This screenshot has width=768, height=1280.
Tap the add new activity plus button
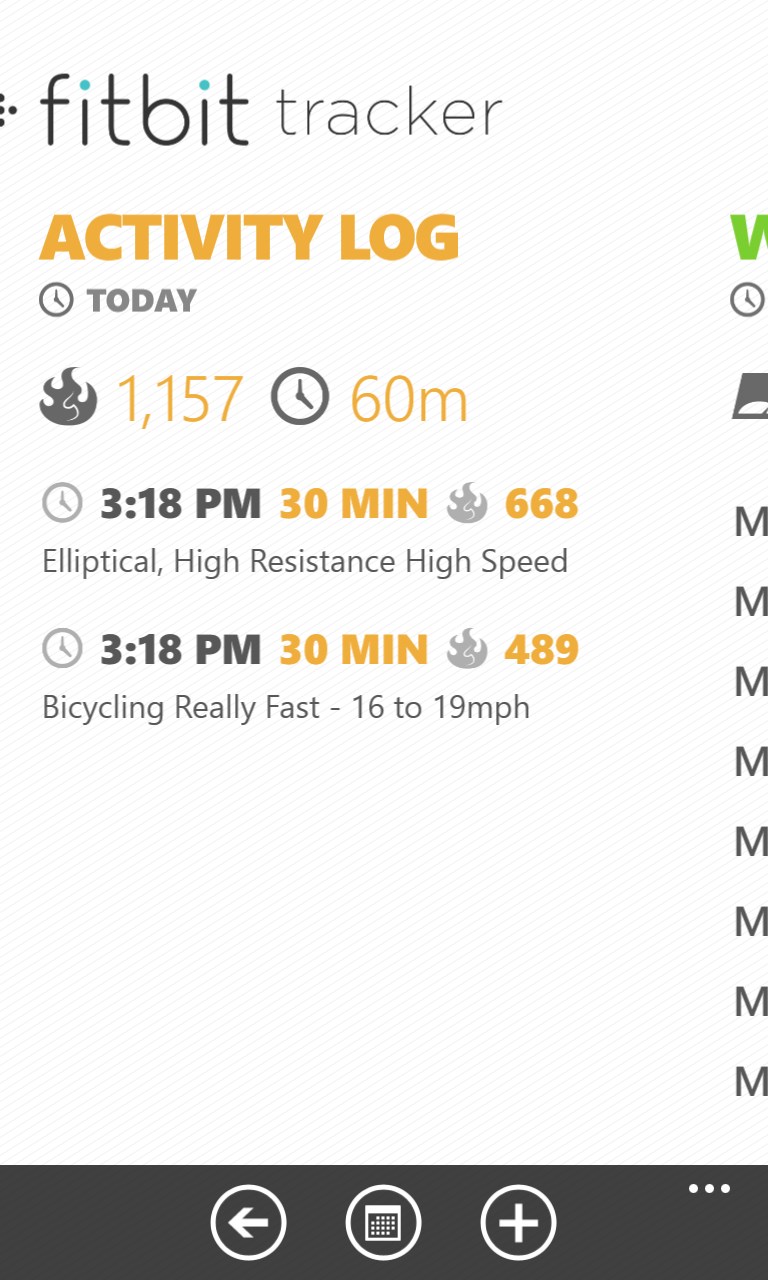coord(517,1222)
